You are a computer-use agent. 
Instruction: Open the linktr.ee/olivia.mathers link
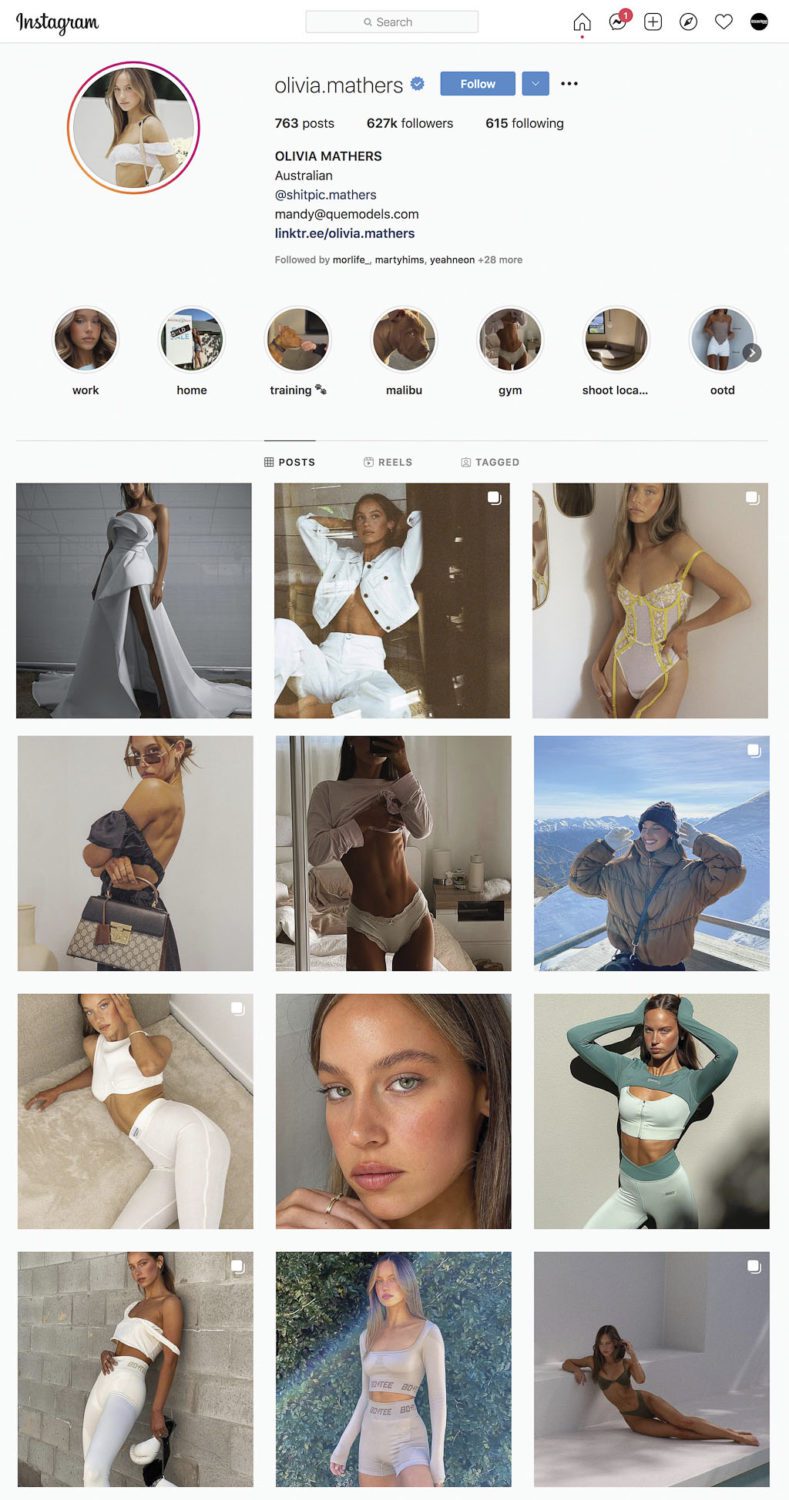tap(345, 233)
